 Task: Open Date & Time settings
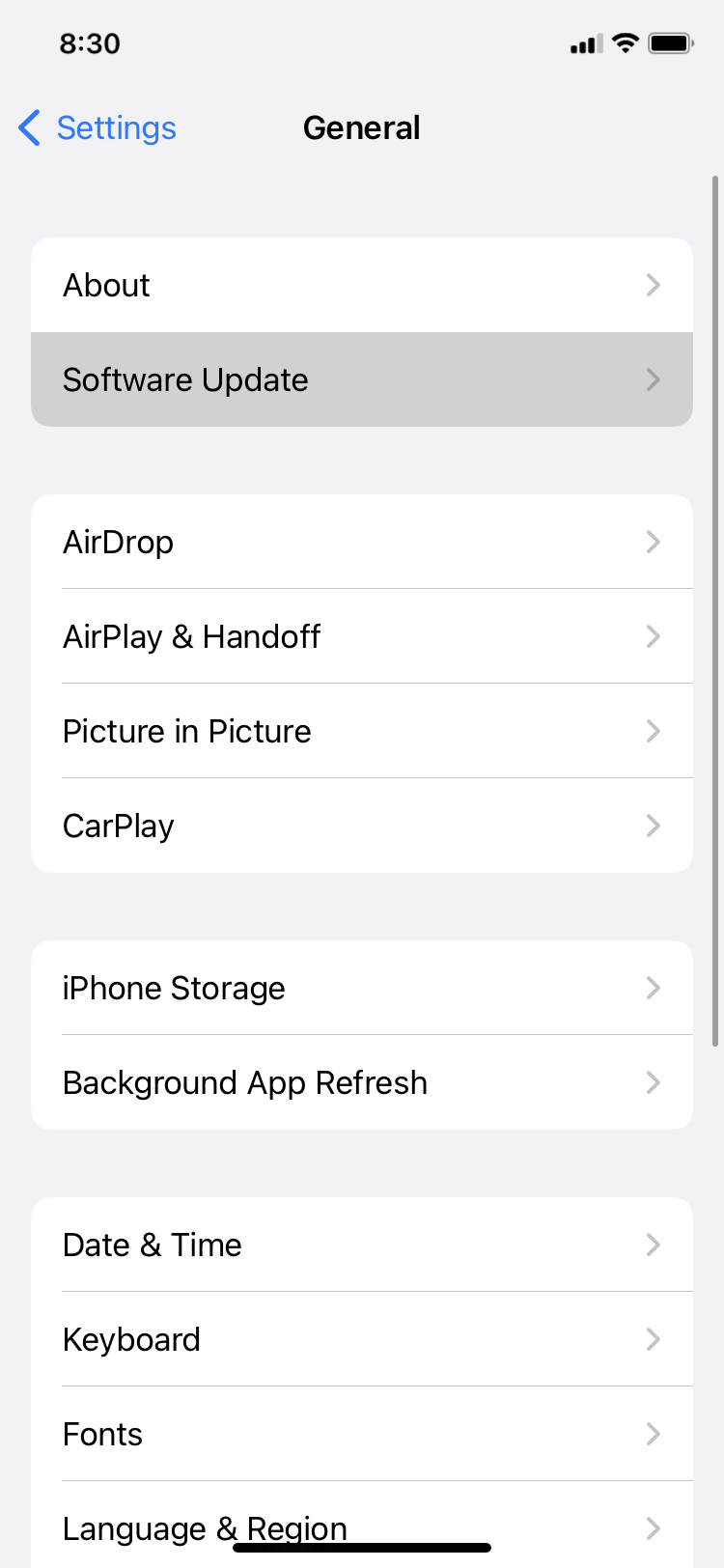361,1246
